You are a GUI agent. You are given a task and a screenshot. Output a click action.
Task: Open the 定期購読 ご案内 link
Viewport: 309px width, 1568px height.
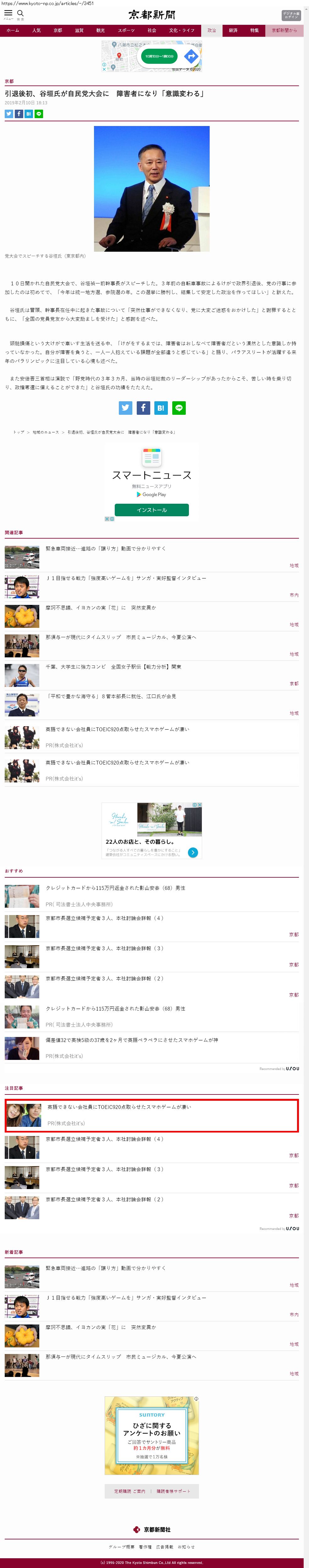coord(129,1491)
